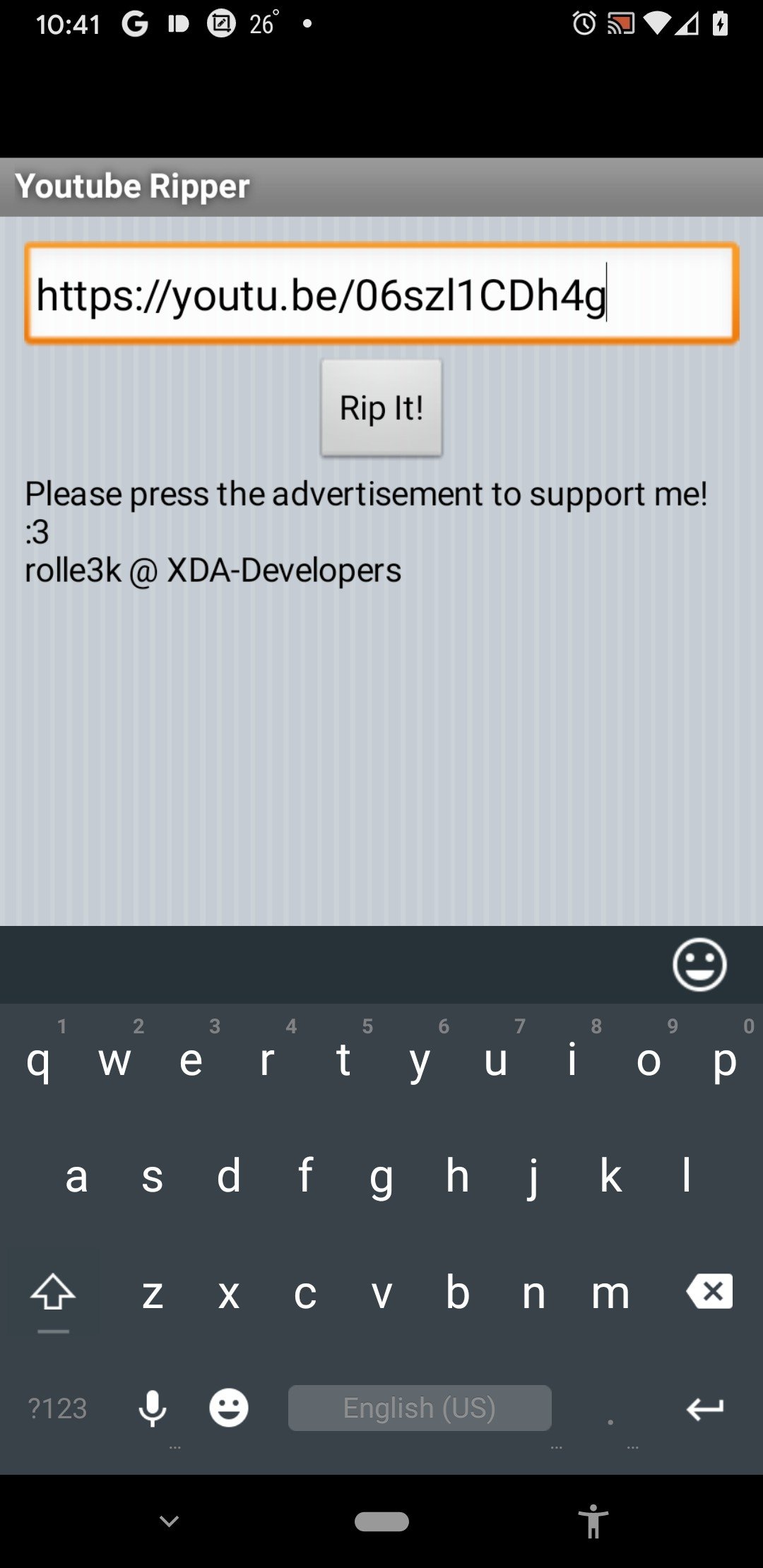Tap the YouTube URL text field
Viewport: 763px width, 1568px height.
tap(381, 294)
